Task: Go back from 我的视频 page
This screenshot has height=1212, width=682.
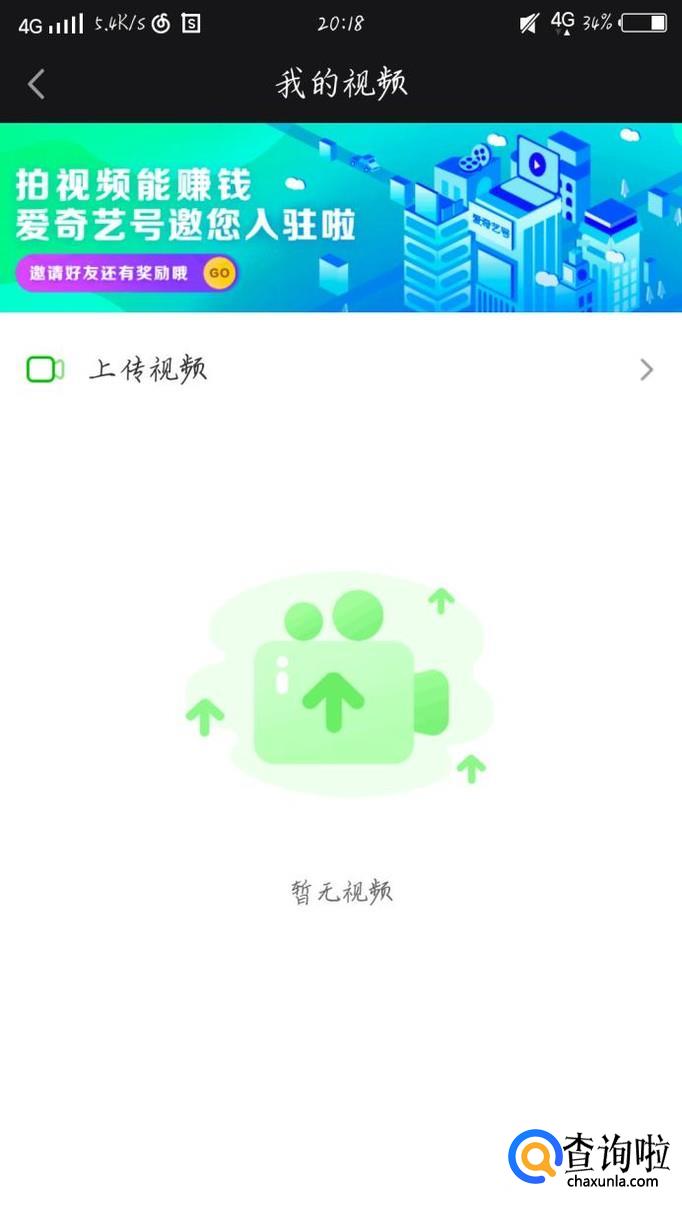Action: pyautogui.click(x=37, y=84)
